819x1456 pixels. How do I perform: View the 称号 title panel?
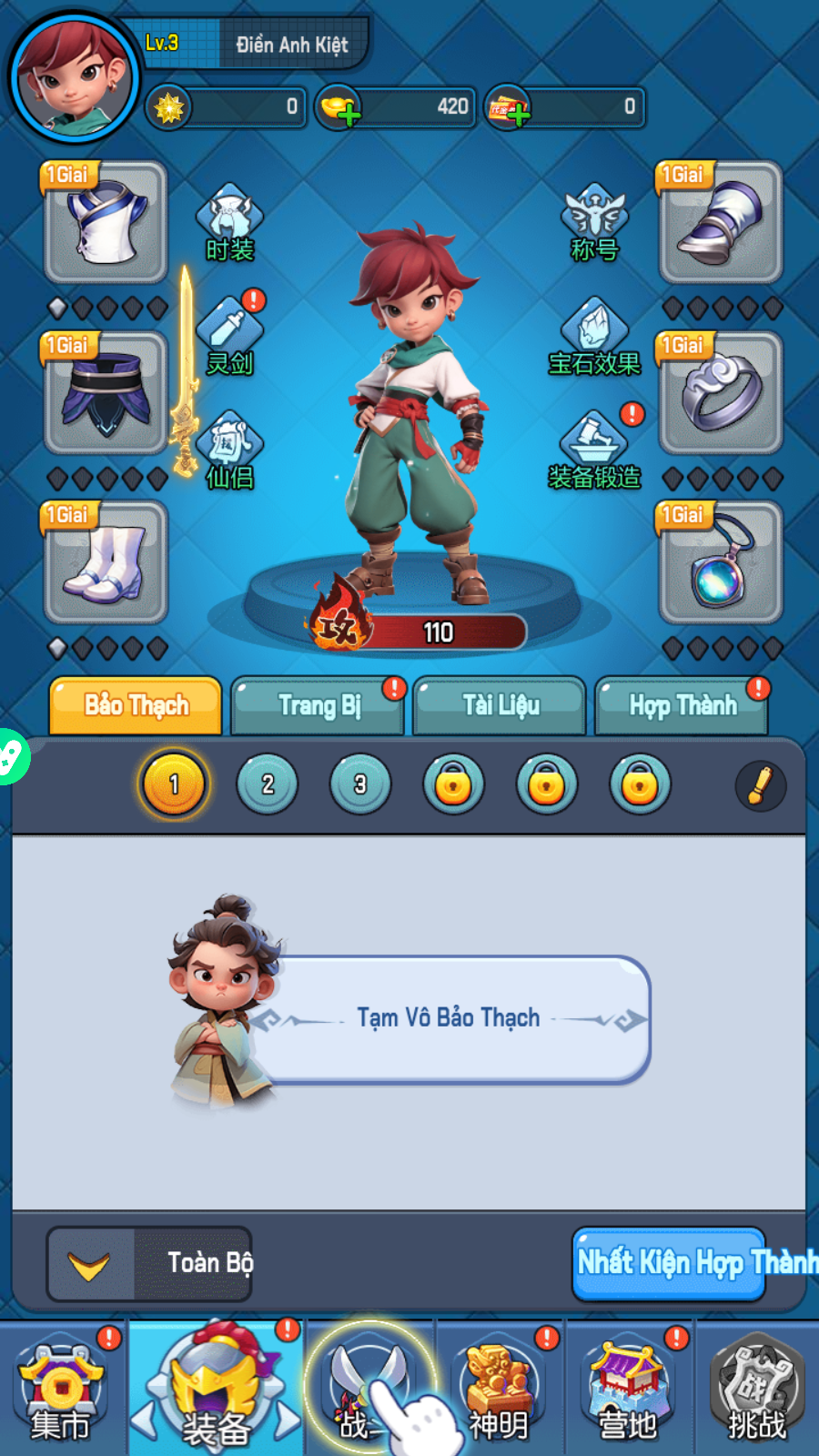[x=593, y=223]
